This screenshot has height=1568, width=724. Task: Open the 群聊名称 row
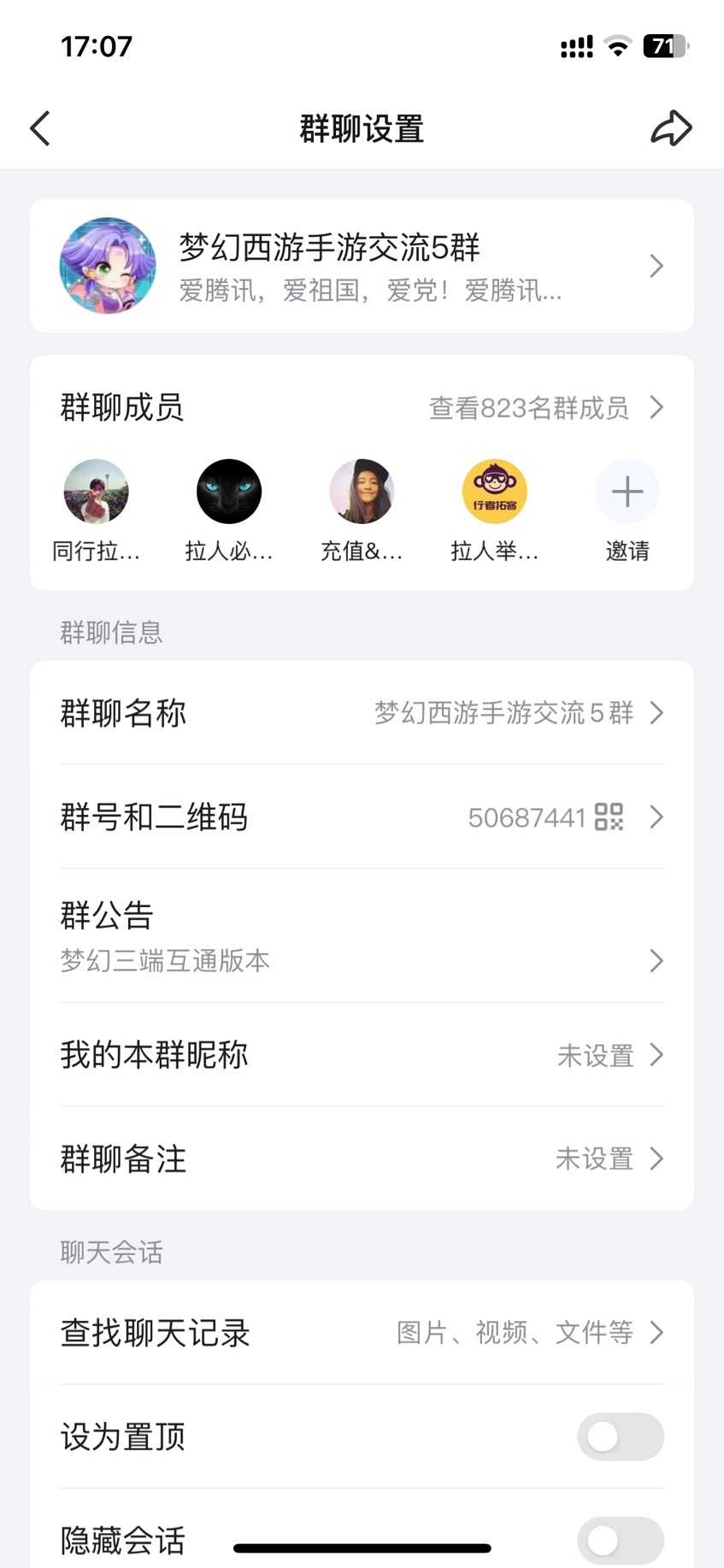[x=362, y=713]
